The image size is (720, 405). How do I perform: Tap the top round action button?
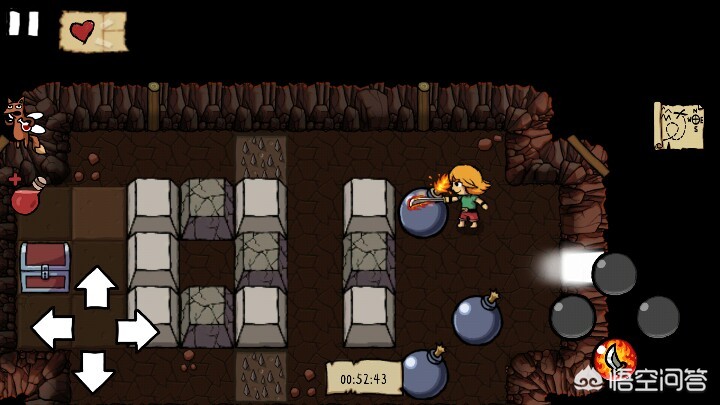pyautogui.click(x=614, y=273)
